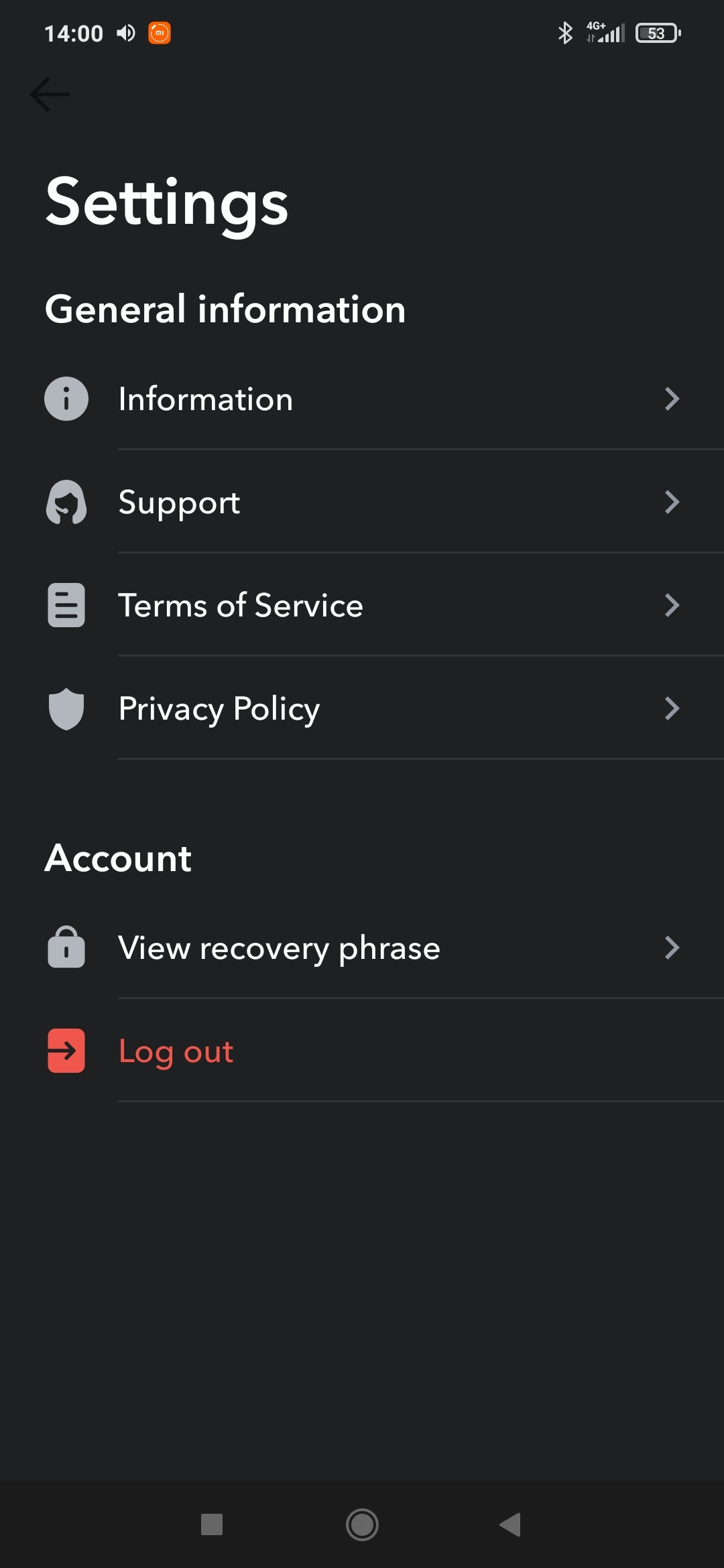Select View recovery phrase
Image resolution: width=724 pixels, height=1568 pixels.
click(x=362, y=948)
